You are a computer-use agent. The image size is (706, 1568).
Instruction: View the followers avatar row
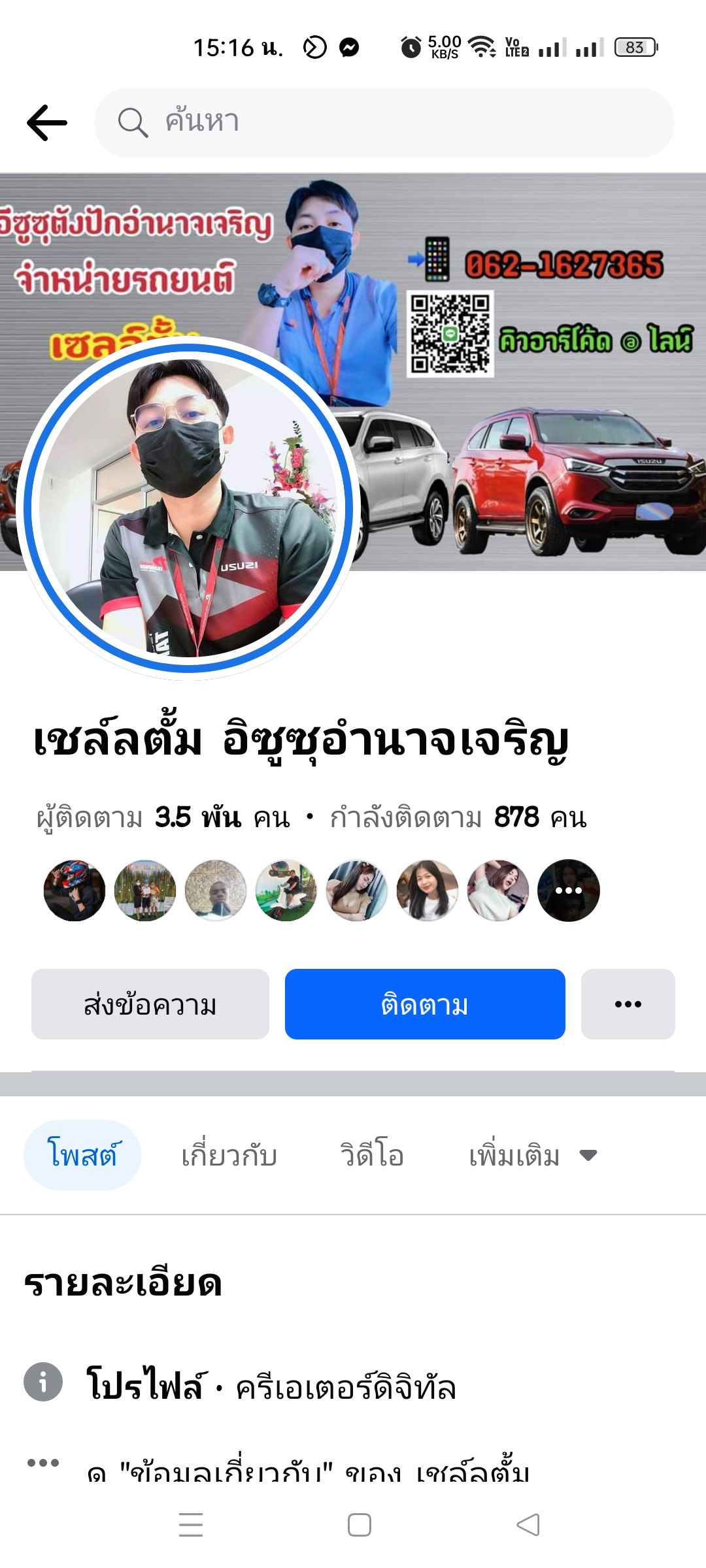320,890
